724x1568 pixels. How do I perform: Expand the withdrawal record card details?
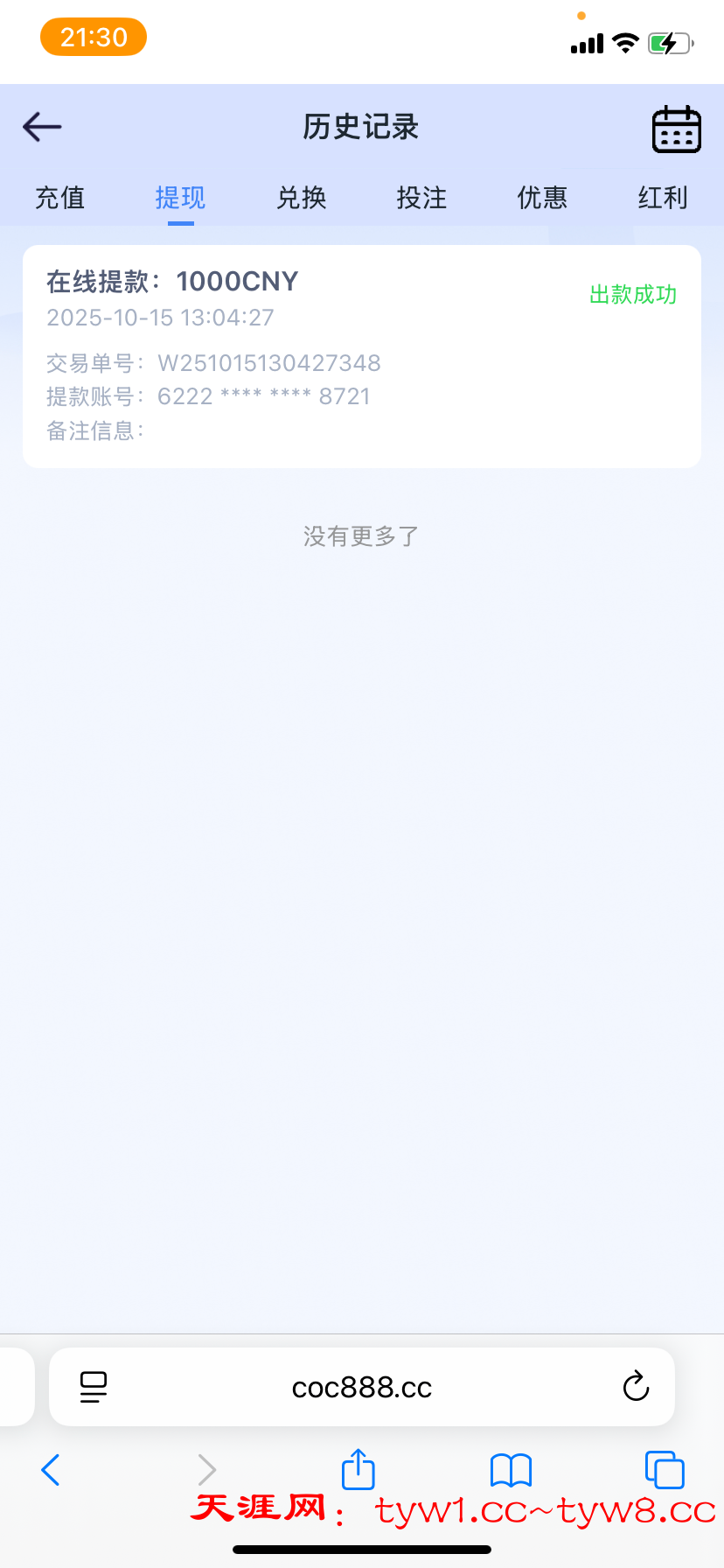coord(361,354)
